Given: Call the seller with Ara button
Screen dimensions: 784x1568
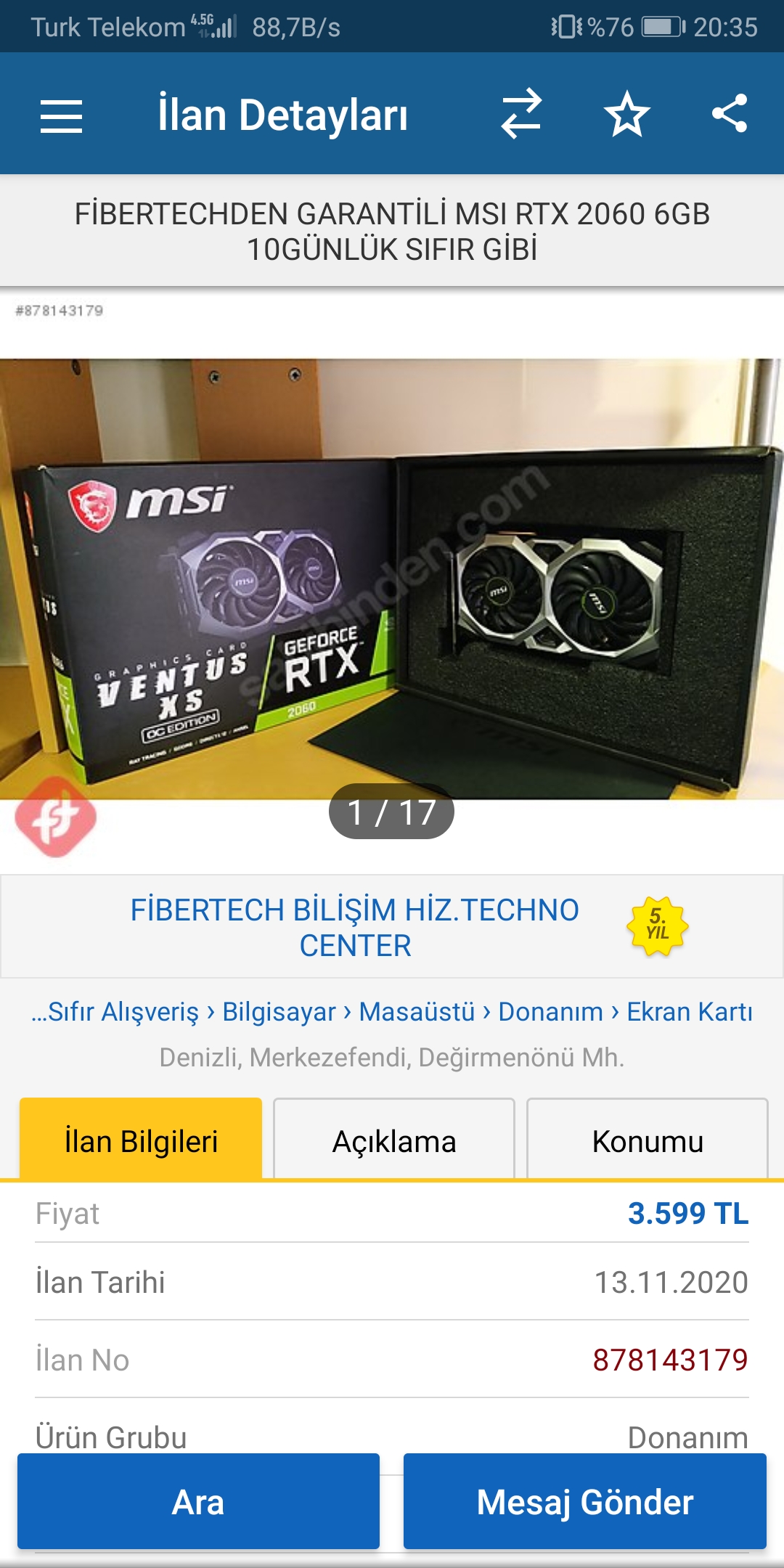Looking at the screenshot, I should tap(198, 1502).
